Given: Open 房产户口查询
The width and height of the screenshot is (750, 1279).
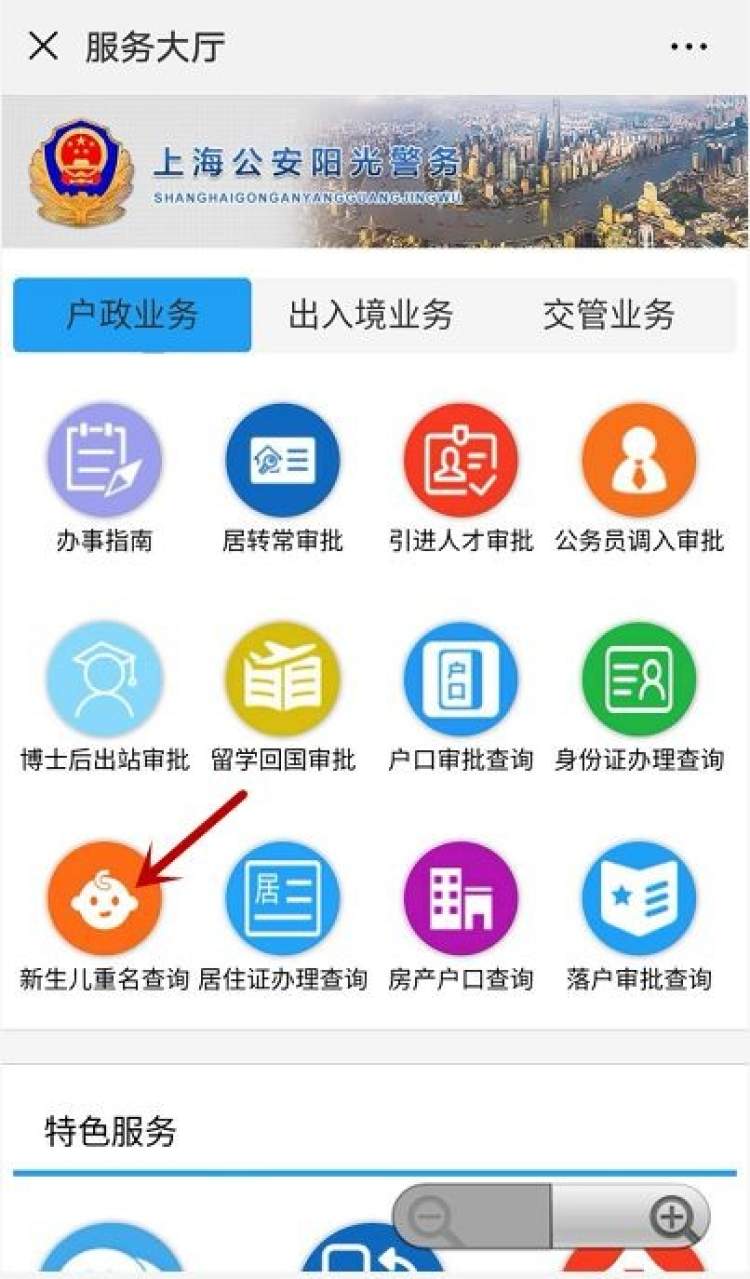Looking at the screenshot, I should 461,898.
